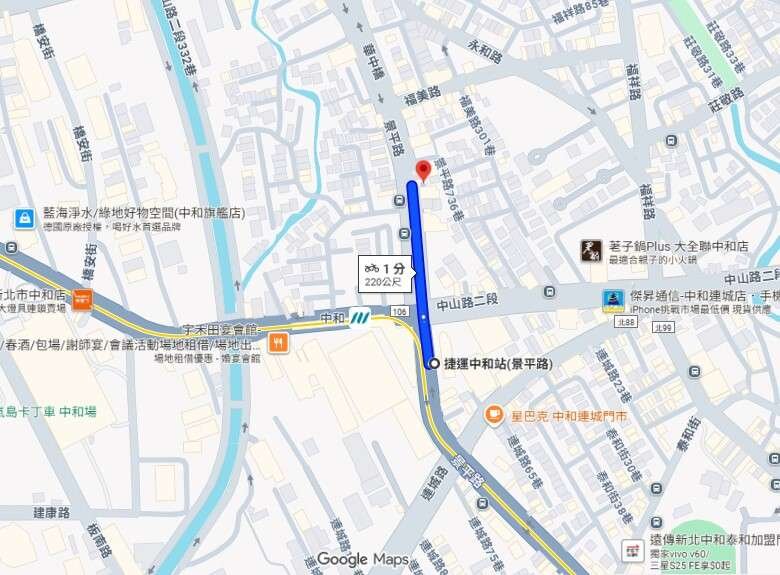Open the 傑昇通信-中和連城店 place marker
Viewport: 780px width, 575px height.
613,300
